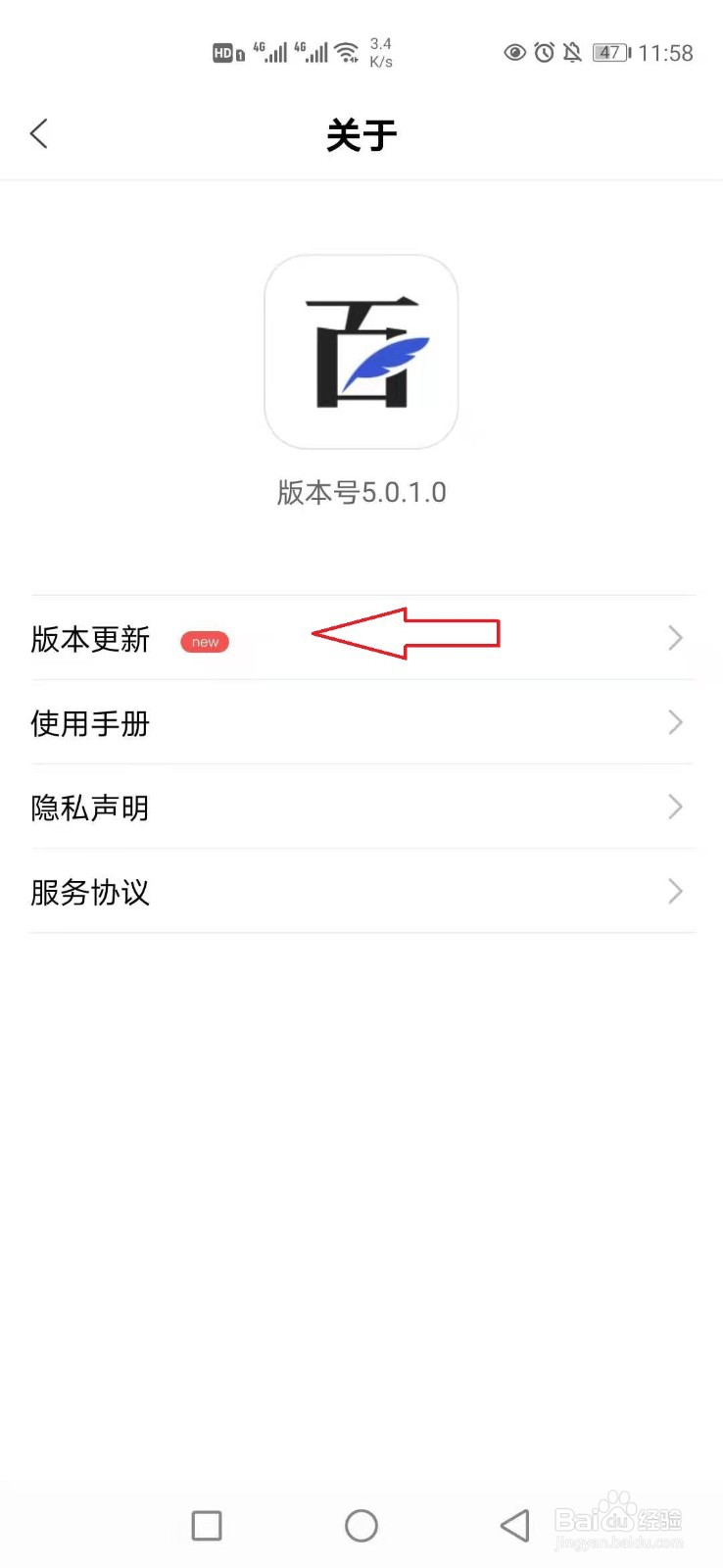Viewport: 723px width, 1568px height.
Task: Tap the Baidu Jingyan app logo
Action: [x=361, y=353]
